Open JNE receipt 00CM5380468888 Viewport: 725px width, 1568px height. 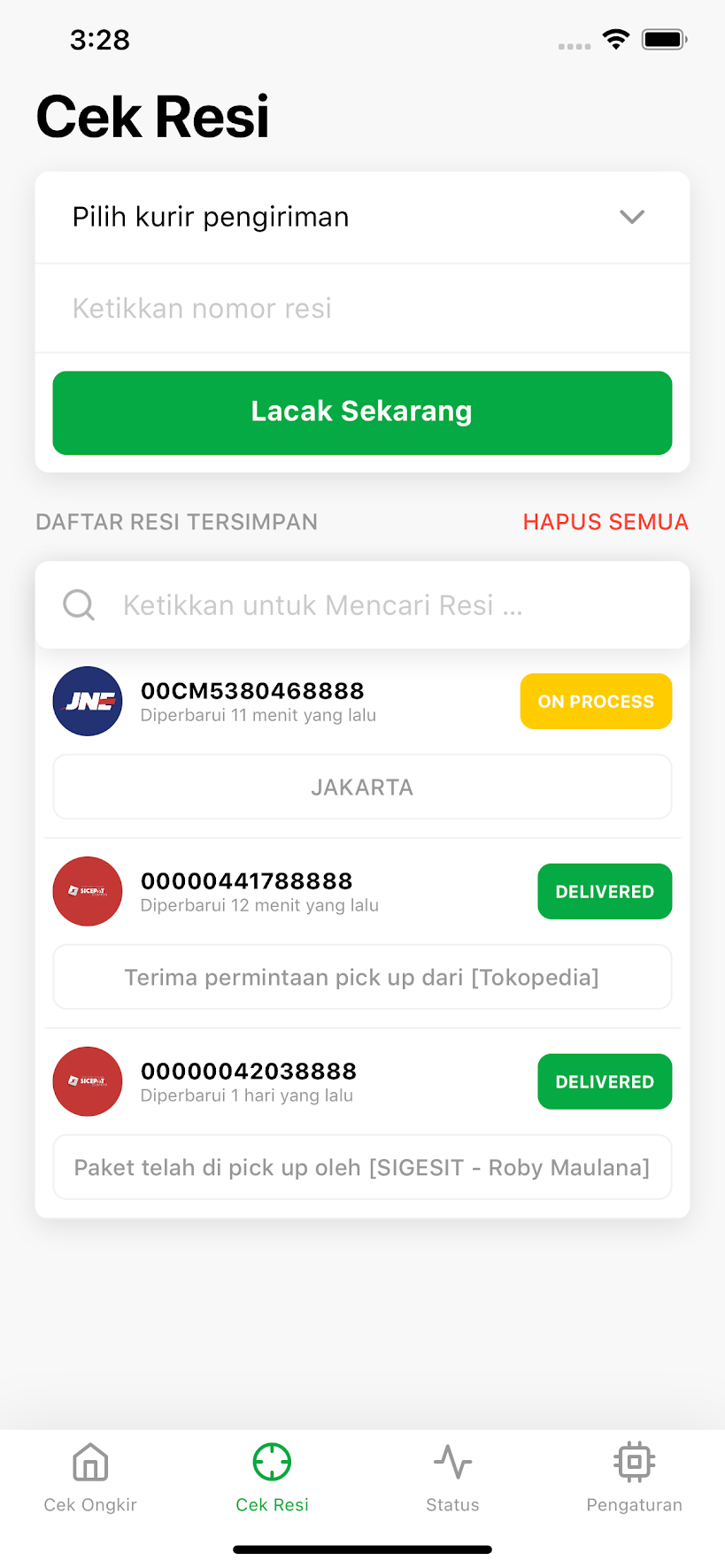[x=252, y=701]
